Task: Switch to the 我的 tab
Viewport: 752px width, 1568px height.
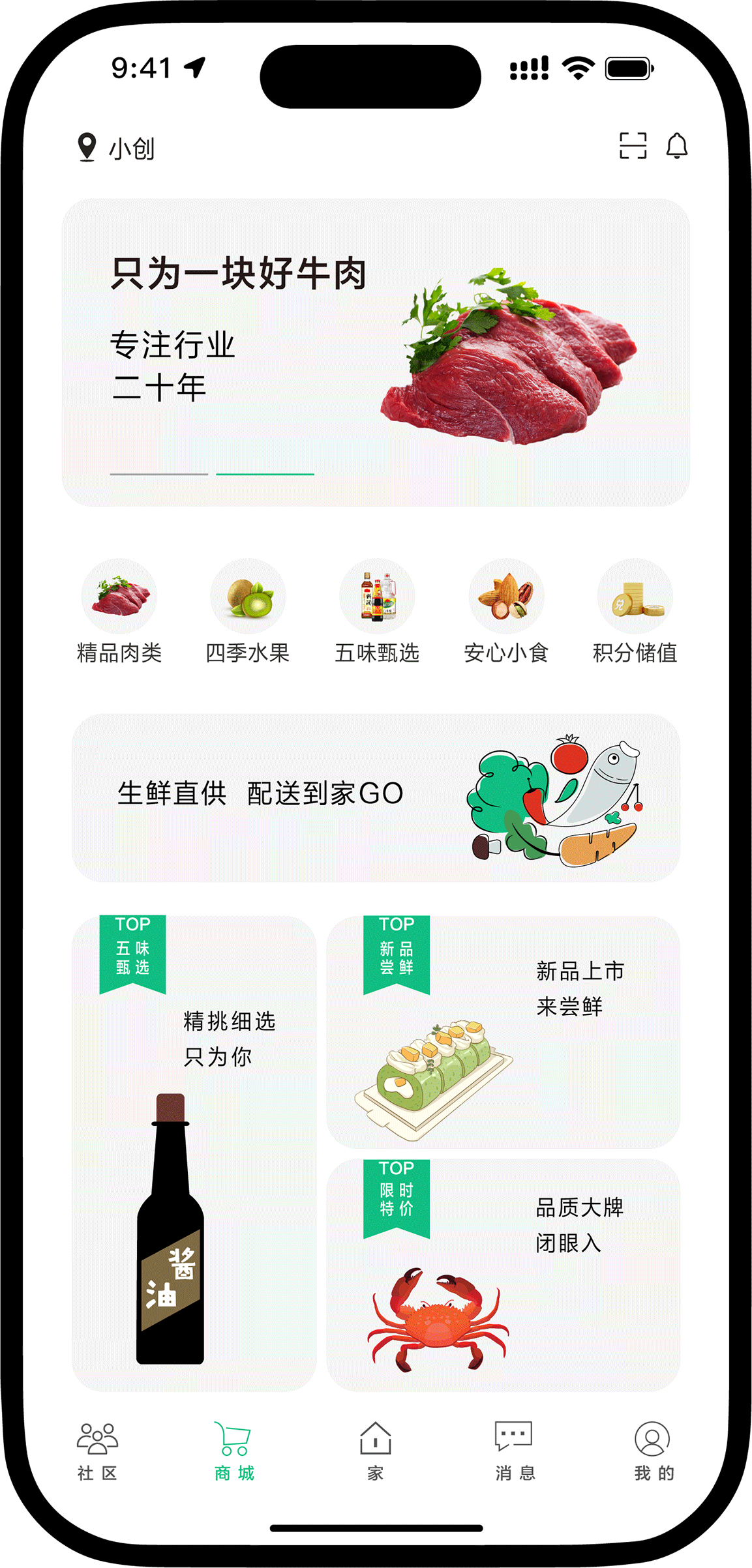Action: pos(653,1451)
